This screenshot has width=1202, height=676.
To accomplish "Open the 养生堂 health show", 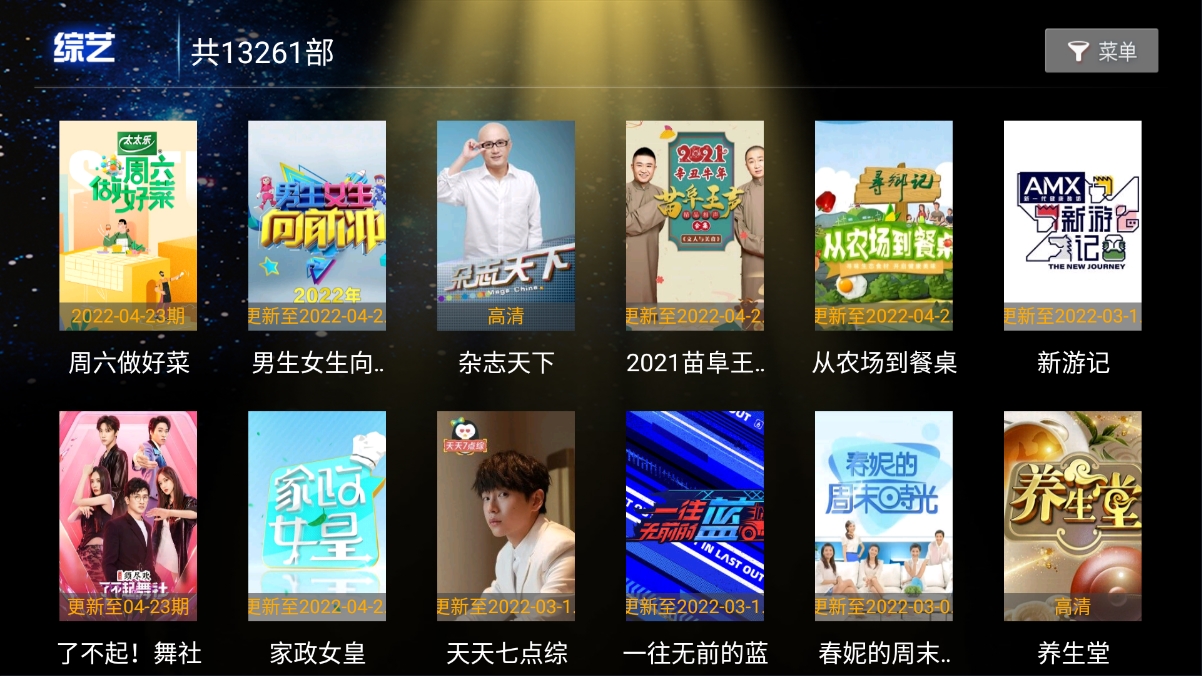I will (1073, 516).
